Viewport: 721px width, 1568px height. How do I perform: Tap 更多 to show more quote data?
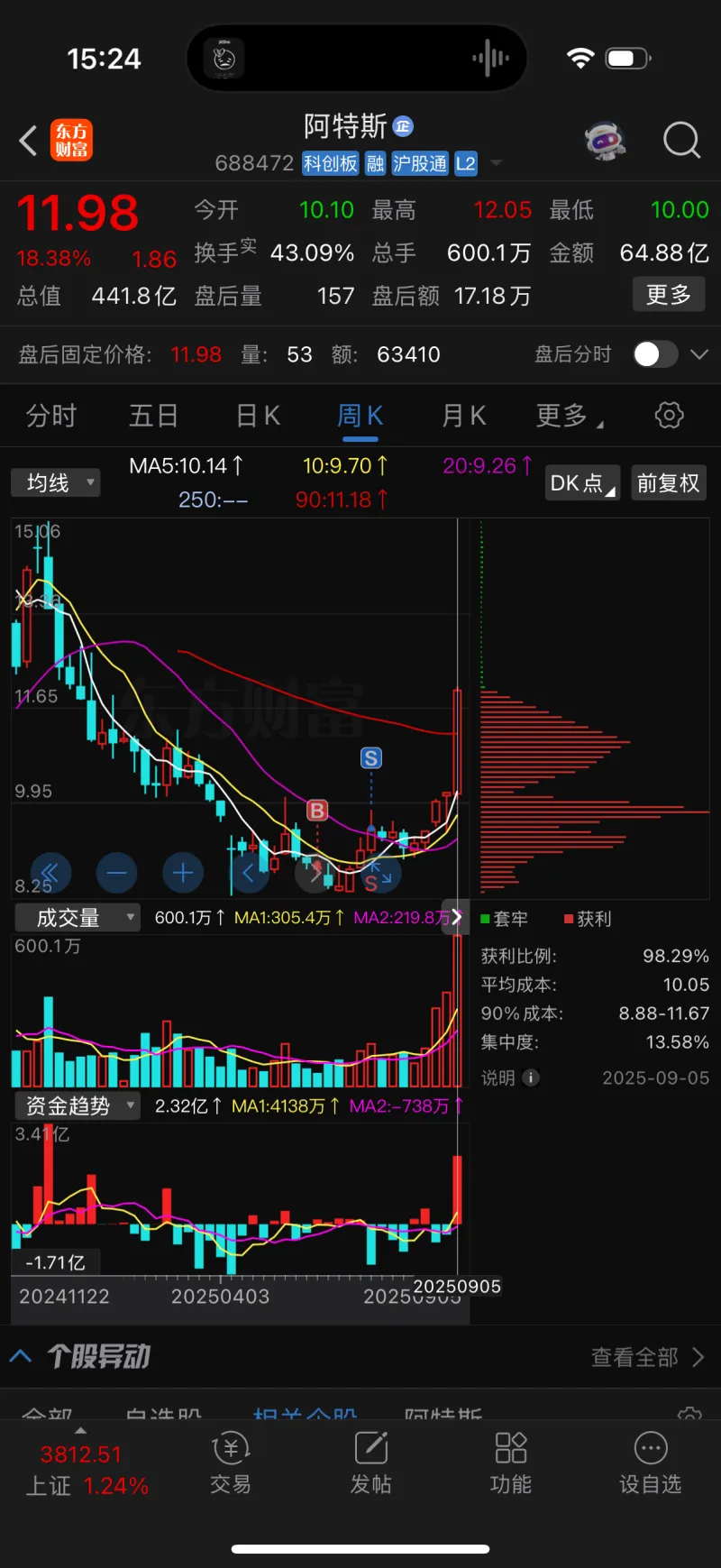pos(668,295)
